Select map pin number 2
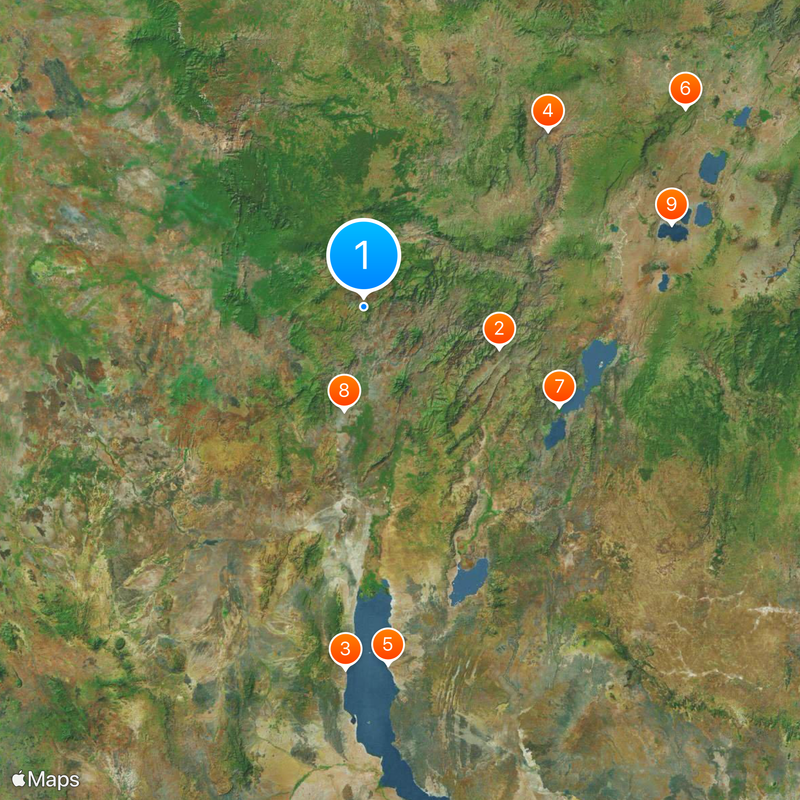 (499, 328)
